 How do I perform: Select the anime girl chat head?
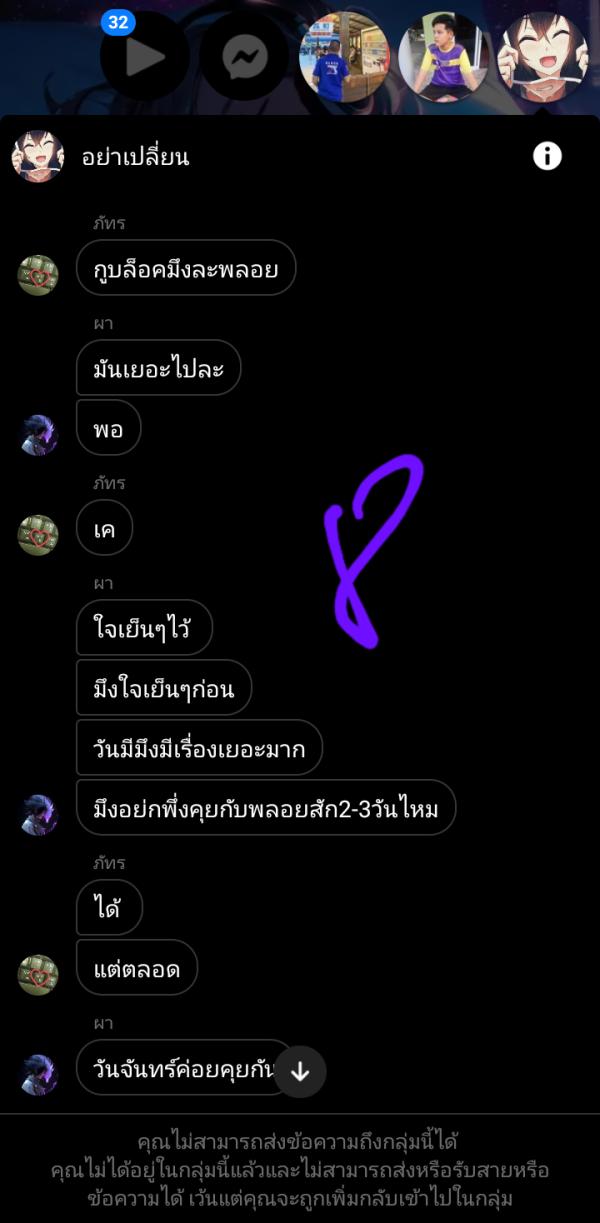tap(543, 57)
